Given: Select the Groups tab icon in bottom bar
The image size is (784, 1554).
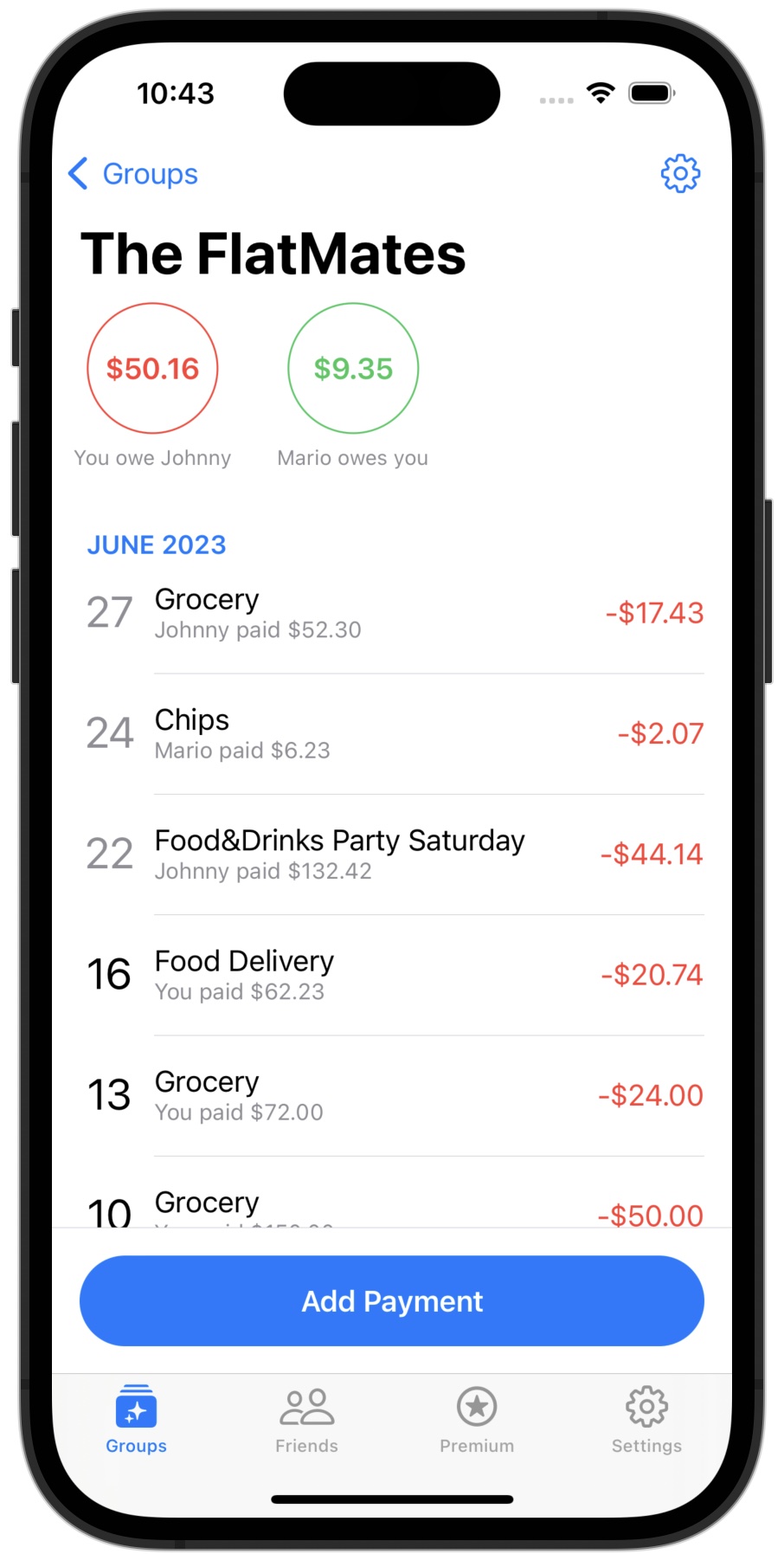Looking at the screenshot, I should (136, 1407).
